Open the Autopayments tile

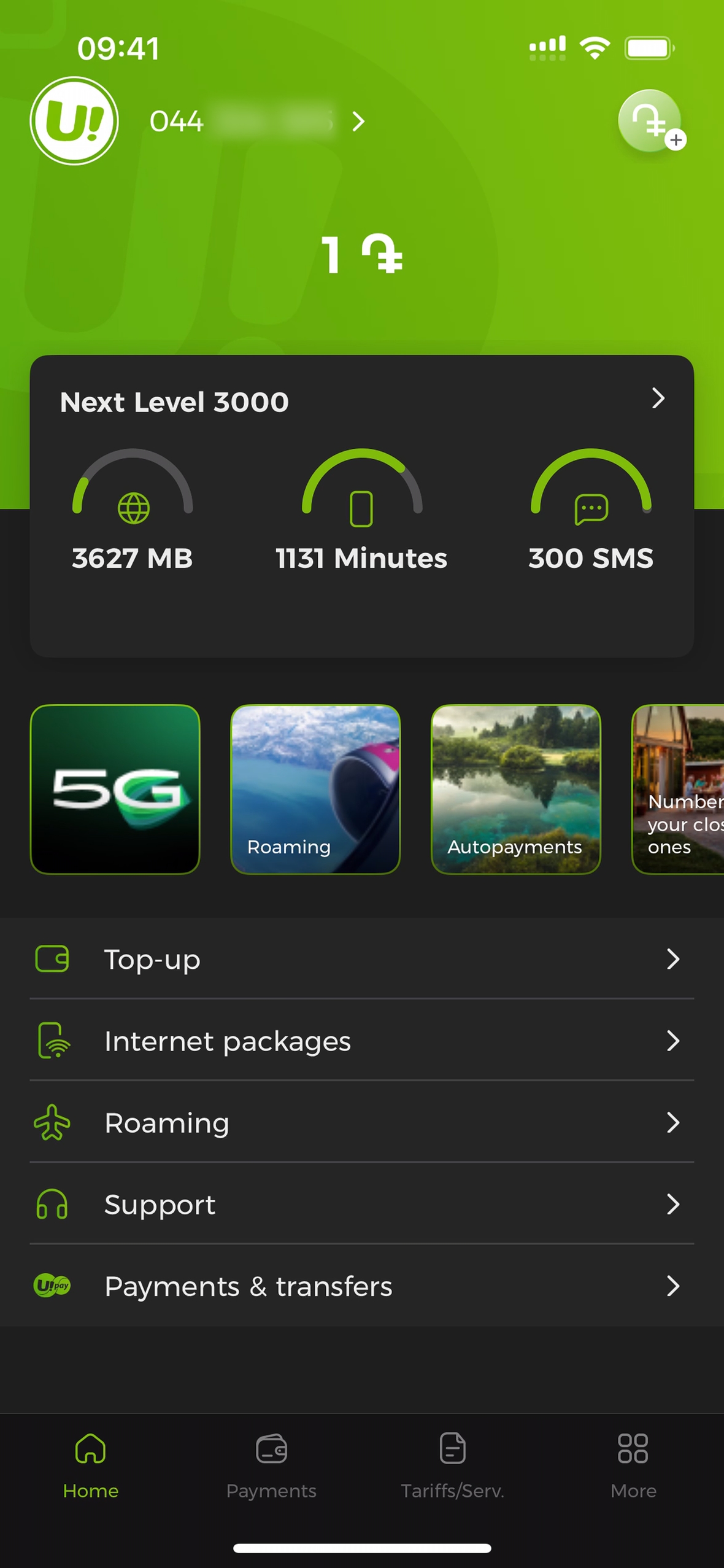515,789
